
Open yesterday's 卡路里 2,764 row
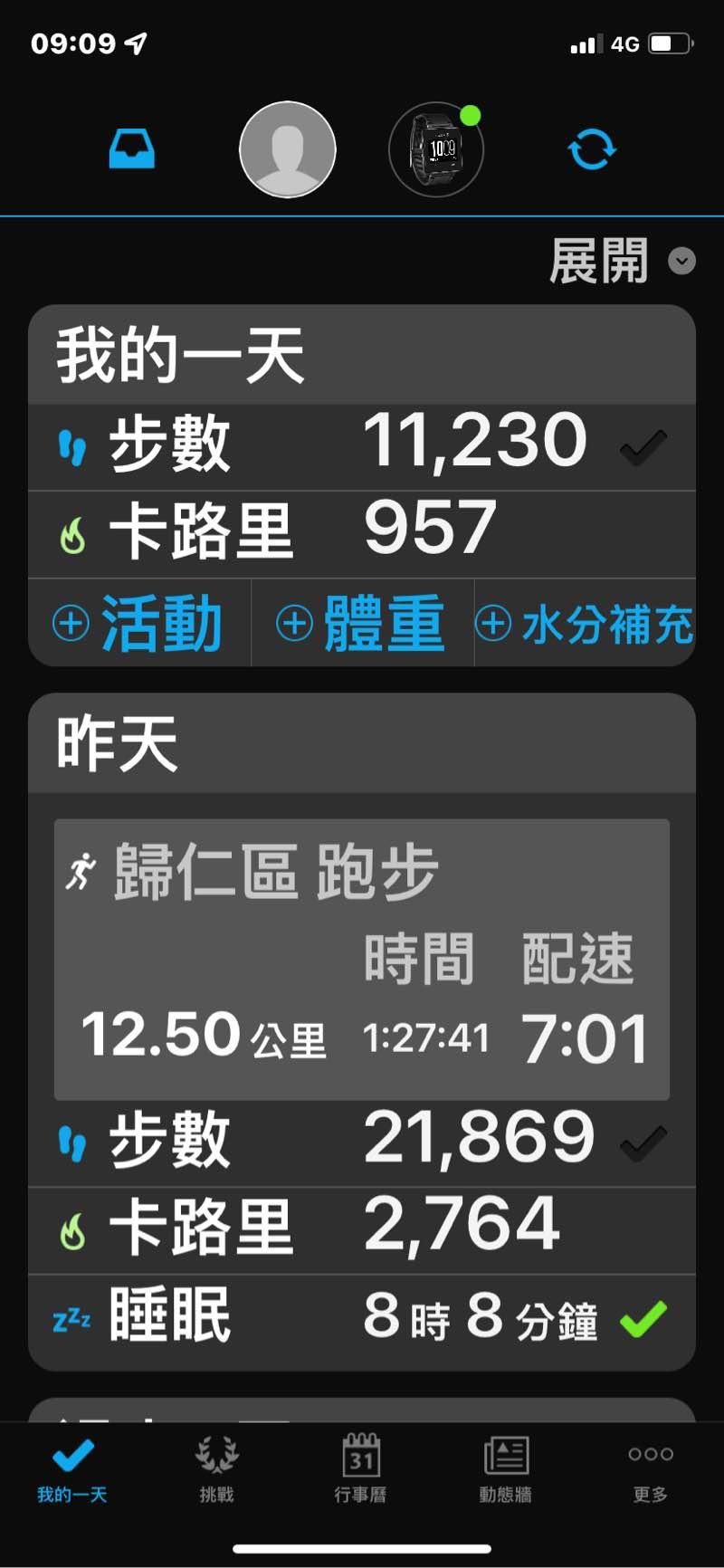(362, 1229)
